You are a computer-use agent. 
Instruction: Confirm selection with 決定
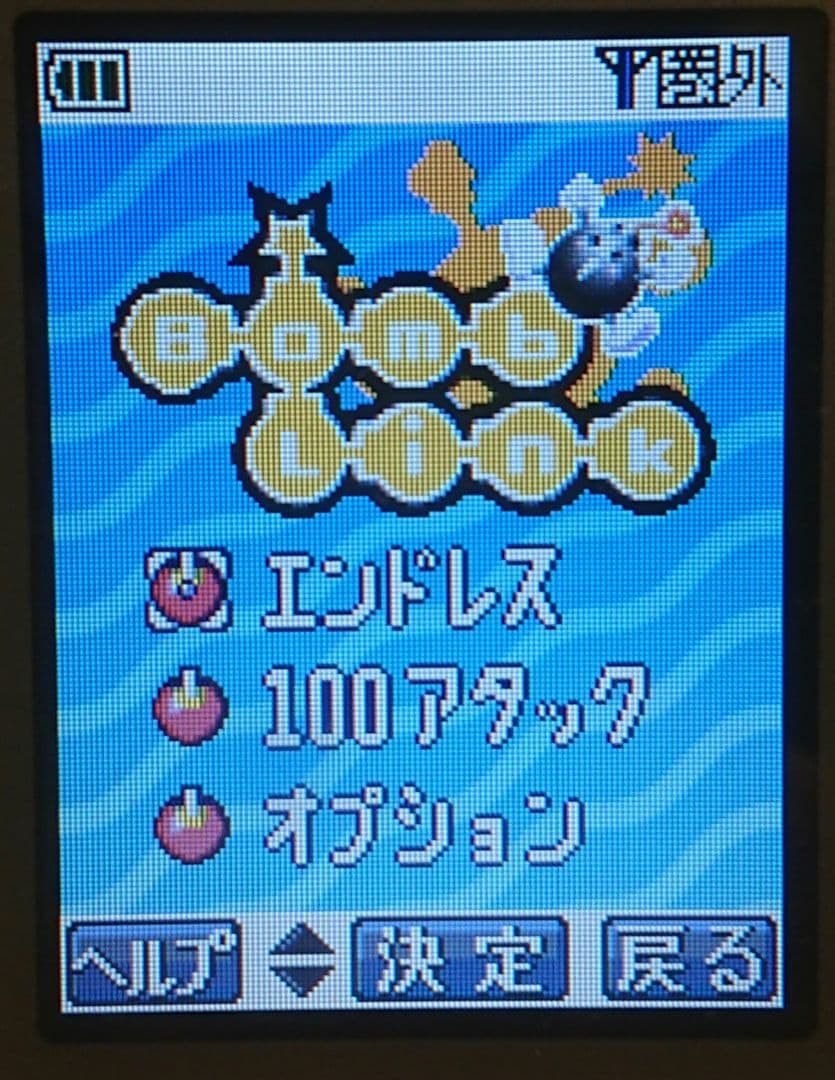(459, 962)
